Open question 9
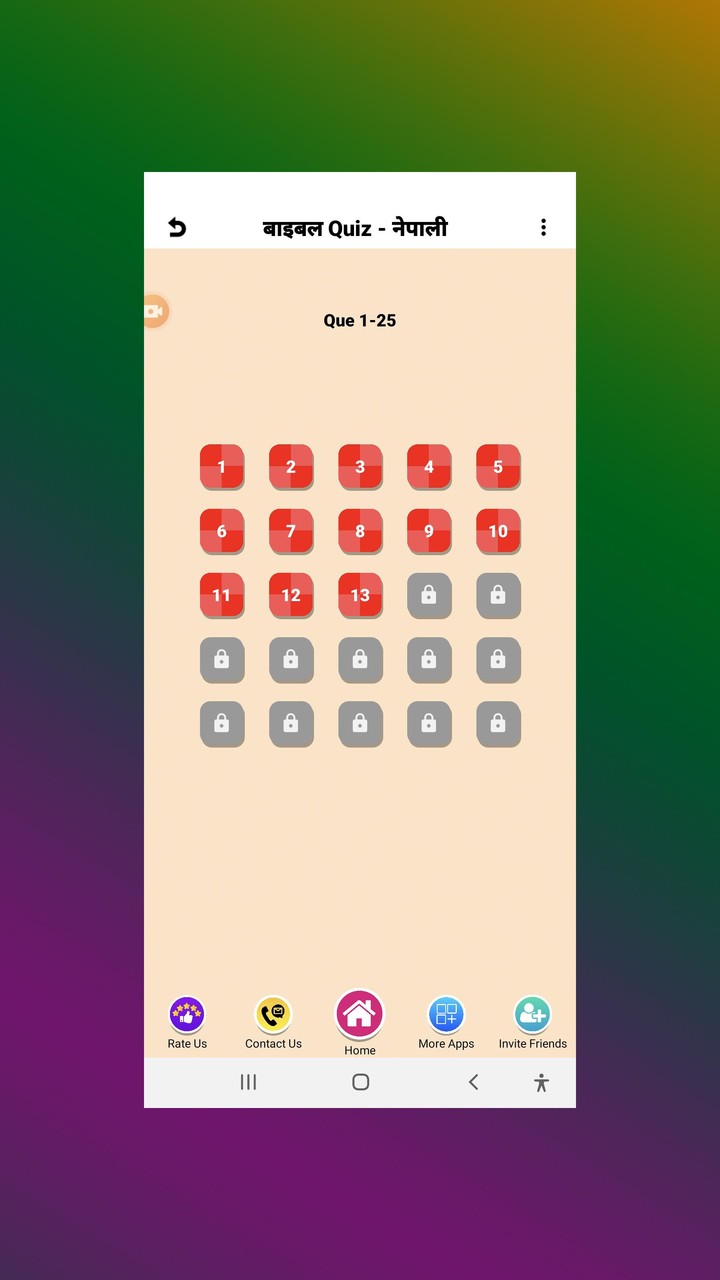 (x=429, y=531)
